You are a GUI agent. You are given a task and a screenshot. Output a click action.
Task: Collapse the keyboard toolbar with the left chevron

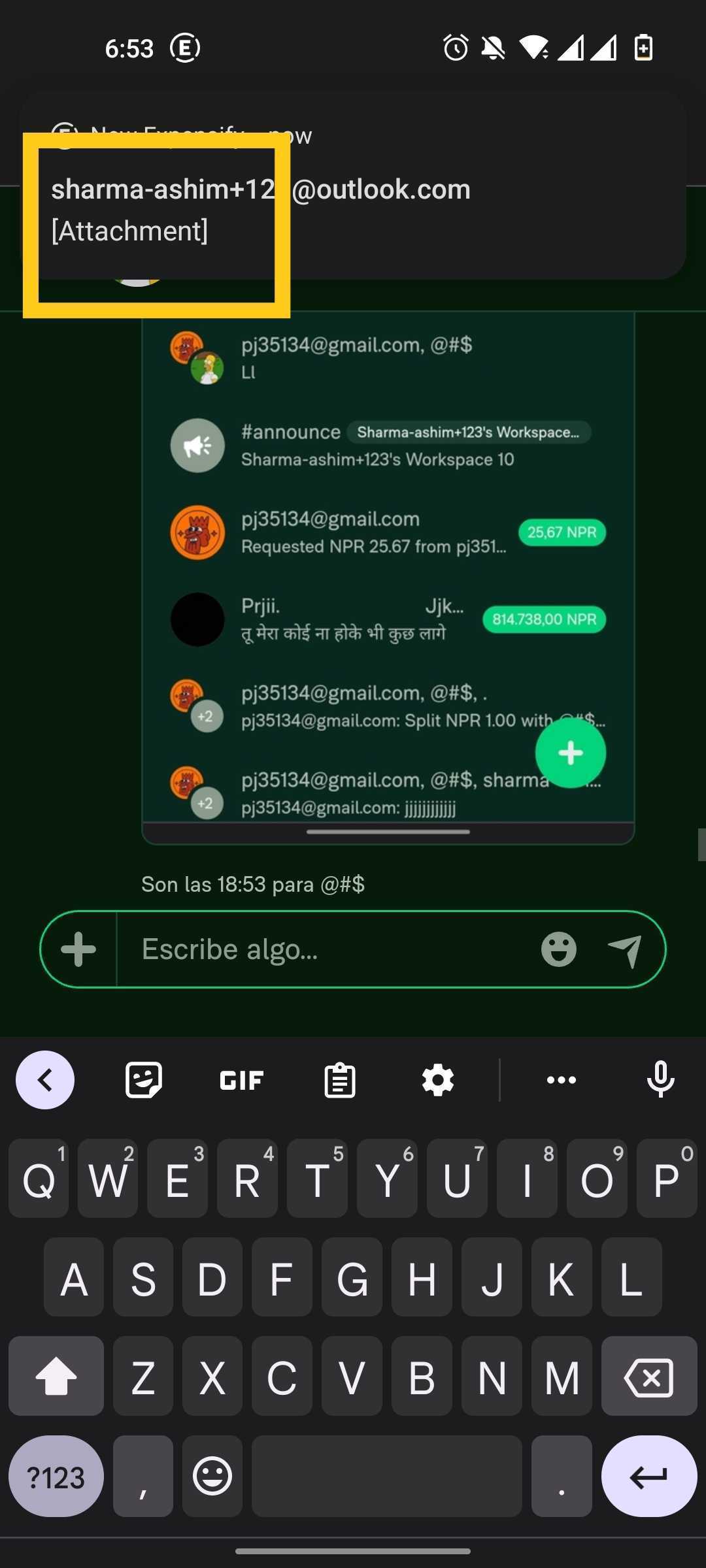(44, 1079)
